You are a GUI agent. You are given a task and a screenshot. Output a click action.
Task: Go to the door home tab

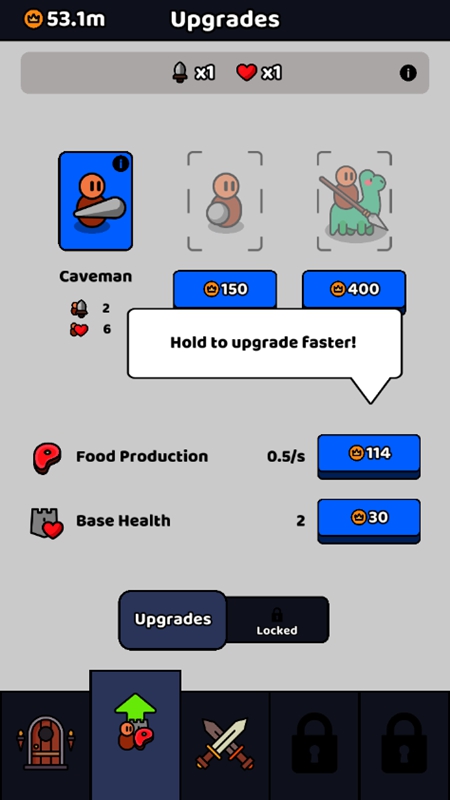[45, 744]
